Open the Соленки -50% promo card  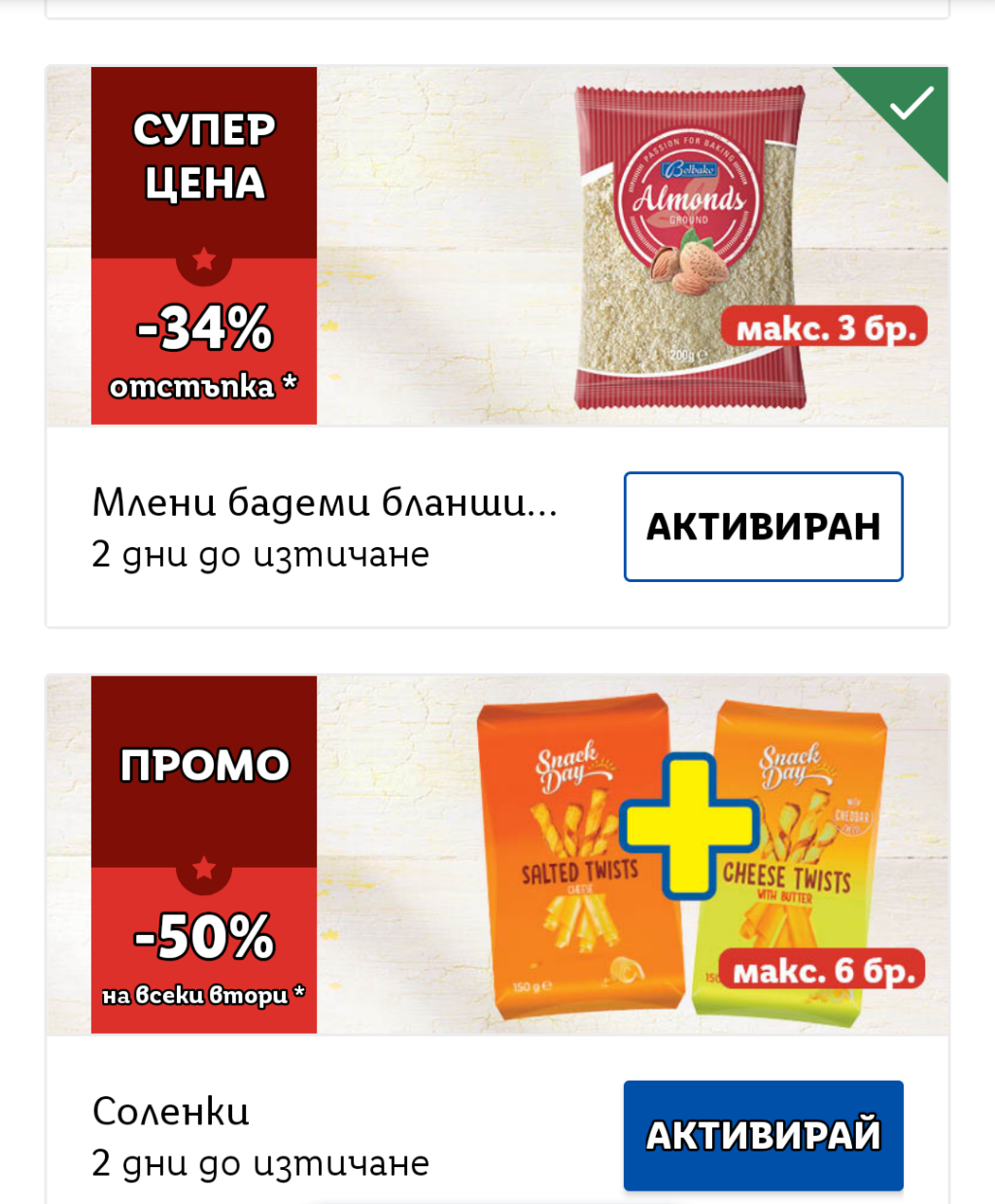[x=496, y=854]
